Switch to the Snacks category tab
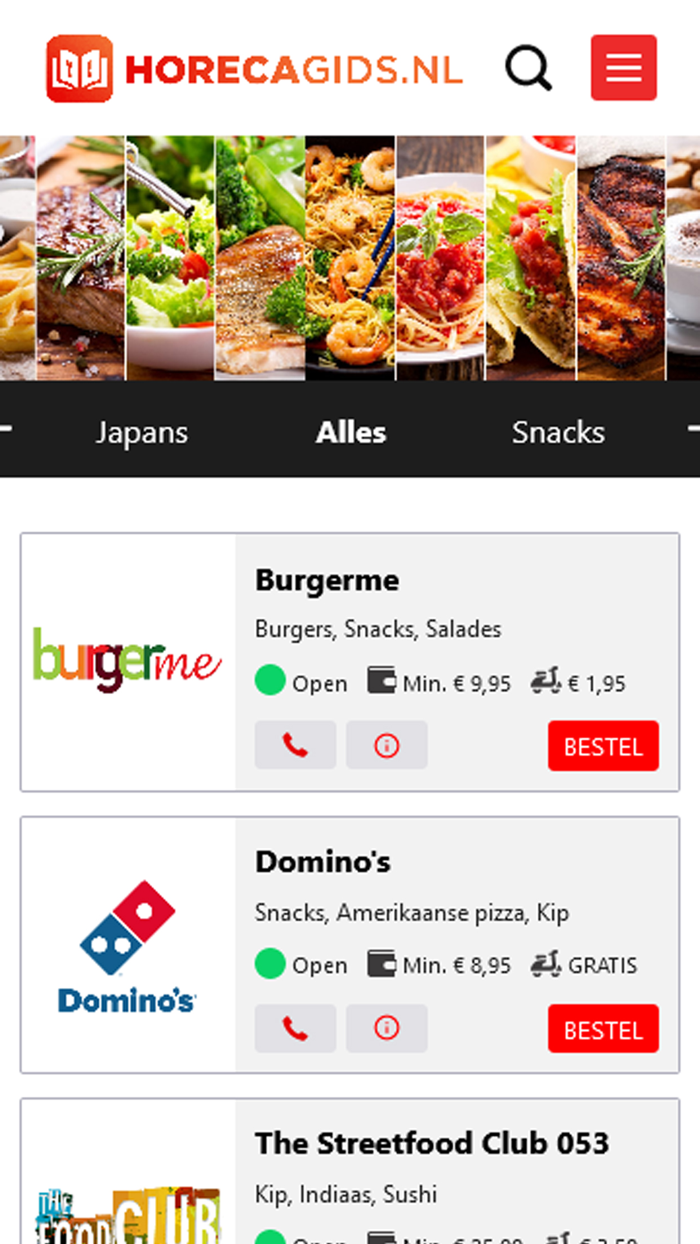Image resolution: width=700 pixels, height=1244 pixels. (558, 432)
